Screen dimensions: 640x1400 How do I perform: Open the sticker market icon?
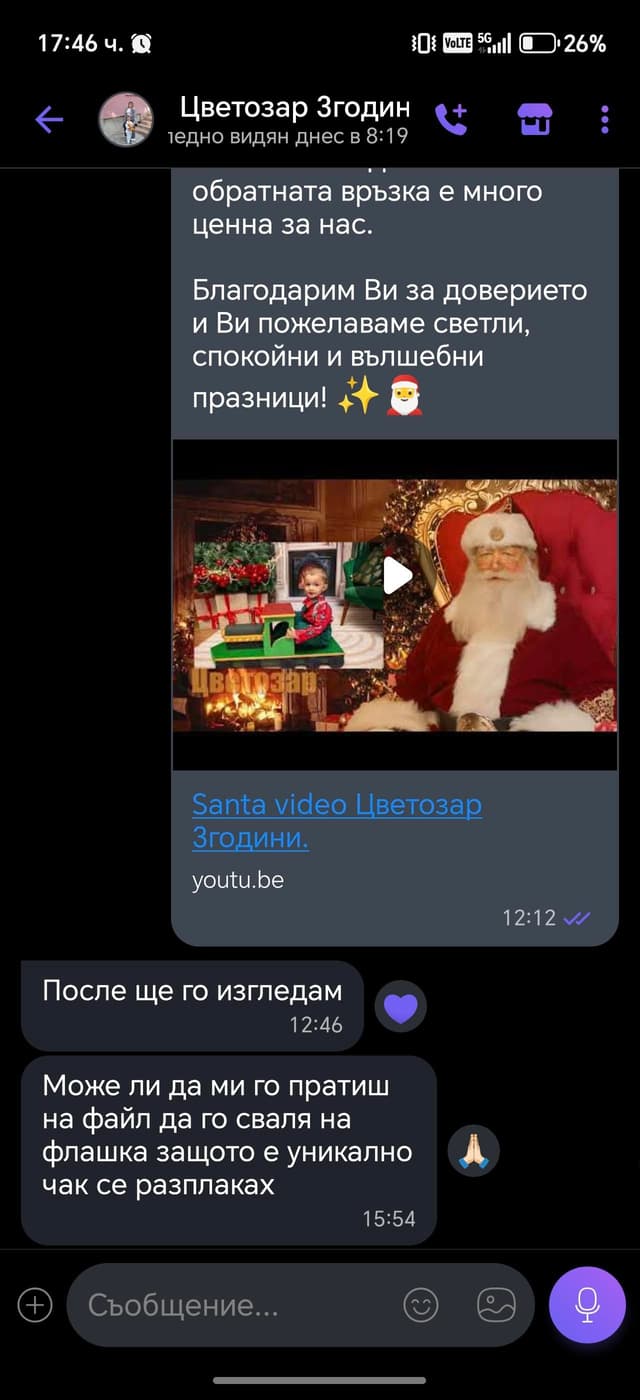(x=534, y=120)
